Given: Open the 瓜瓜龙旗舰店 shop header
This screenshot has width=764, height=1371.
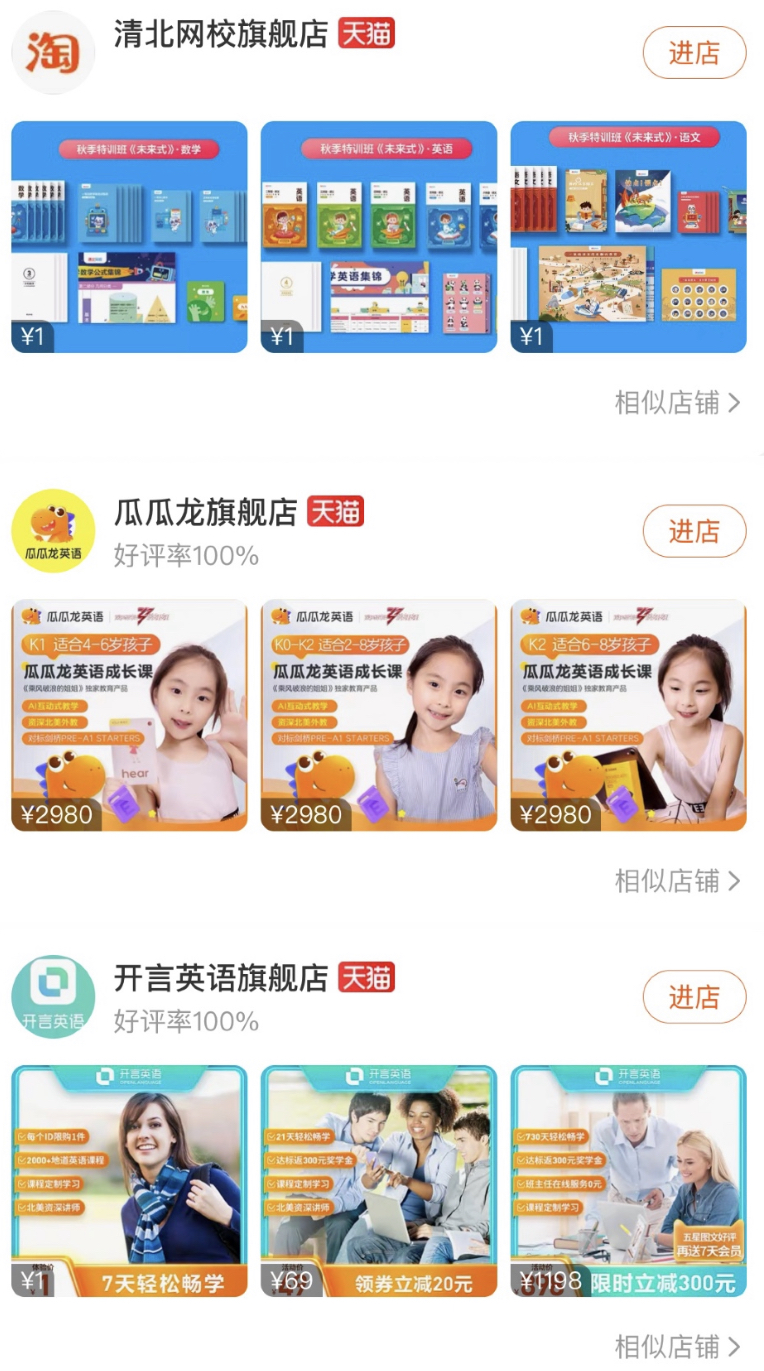Looking at the screenshot, I should click(205, 513).
